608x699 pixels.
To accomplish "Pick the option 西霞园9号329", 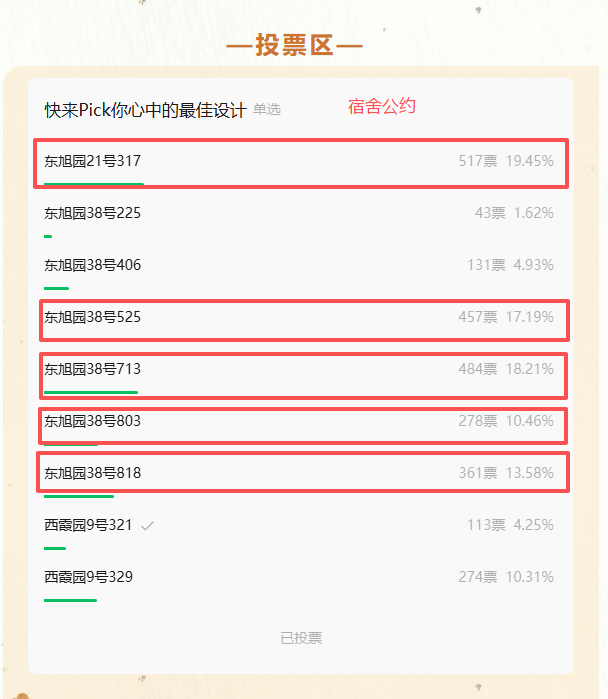I will pyautogui.click(x=88, y=577).
